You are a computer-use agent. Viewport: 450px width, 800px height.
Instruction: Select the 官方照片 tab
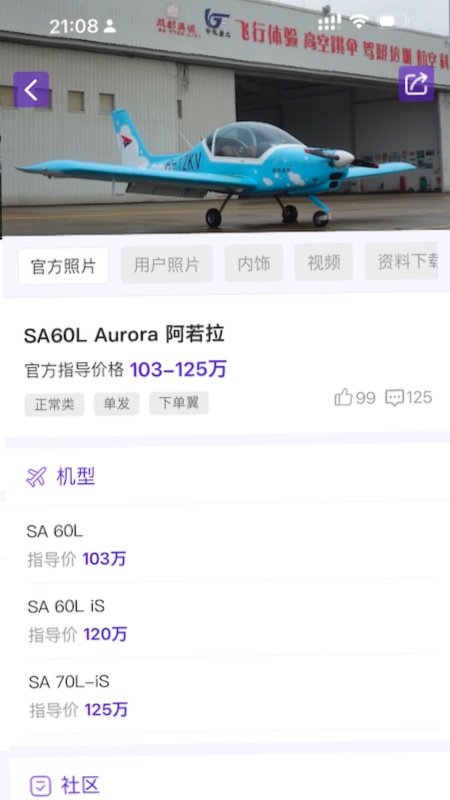[64, 266]
